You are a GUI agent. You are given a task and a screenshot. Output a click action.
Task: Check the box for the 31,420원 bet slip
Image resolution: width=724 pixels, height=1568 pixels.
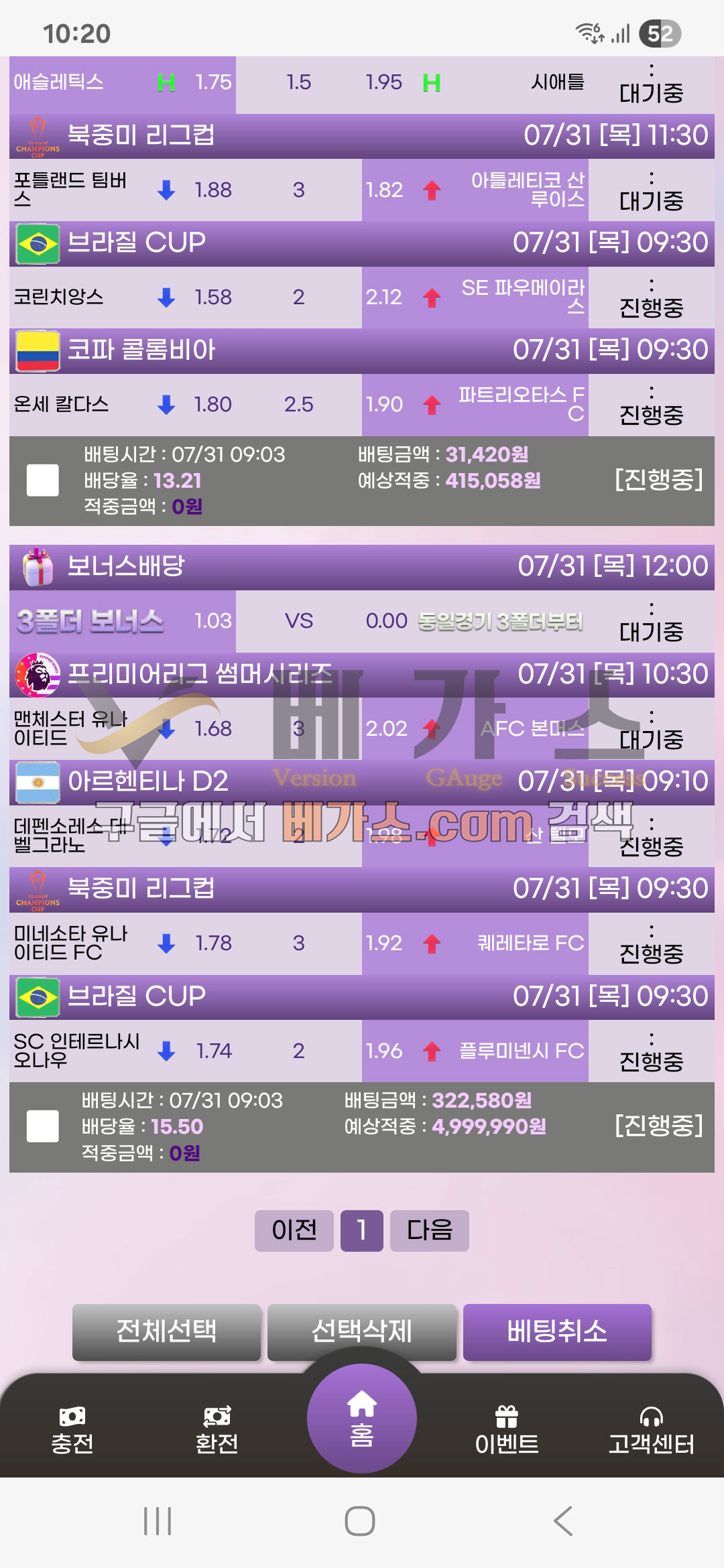pyautogui.click(x=42, y=480)
